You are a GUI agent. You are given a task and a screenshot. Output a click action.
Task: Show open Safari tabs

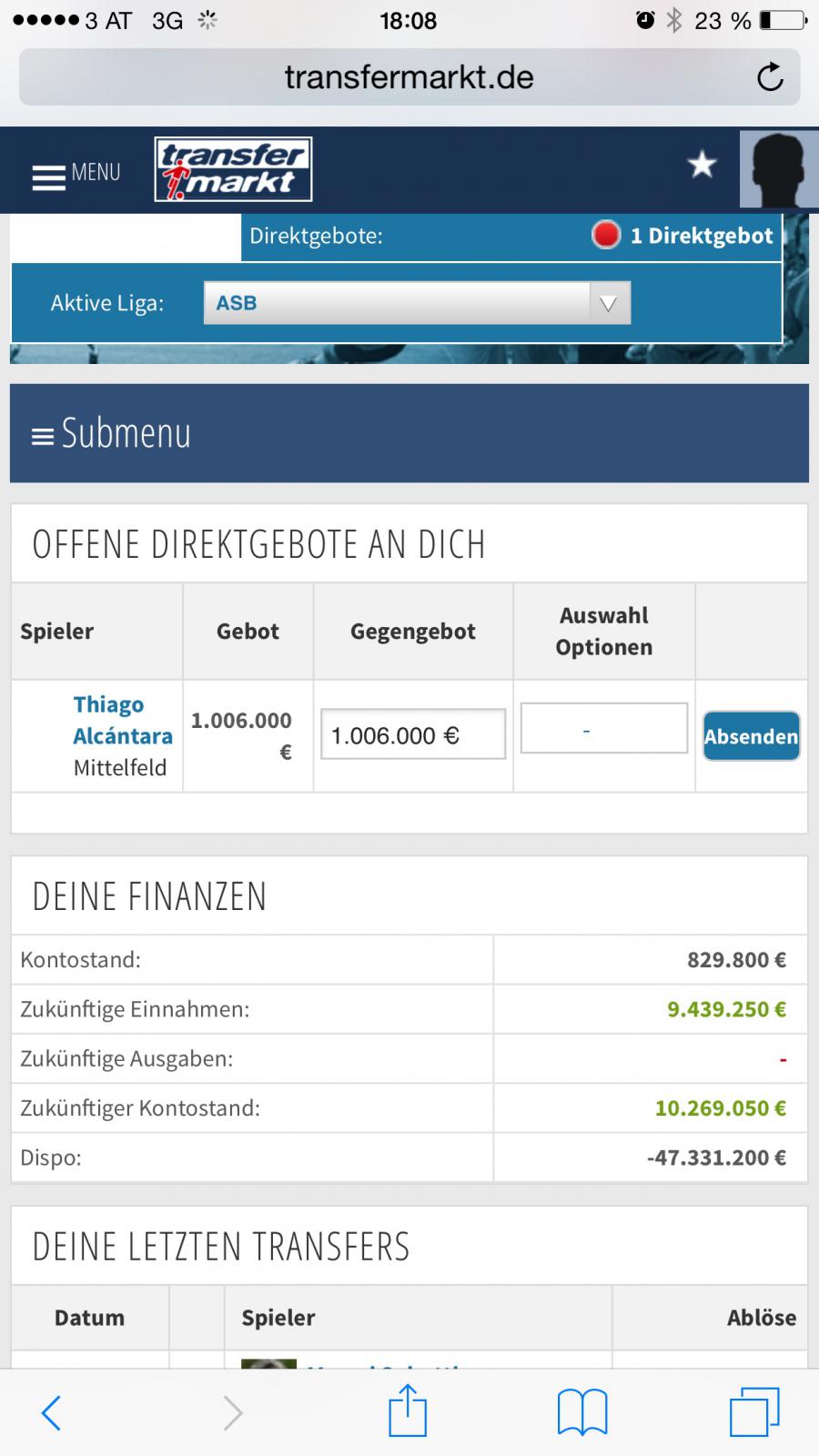point(754,1412)
